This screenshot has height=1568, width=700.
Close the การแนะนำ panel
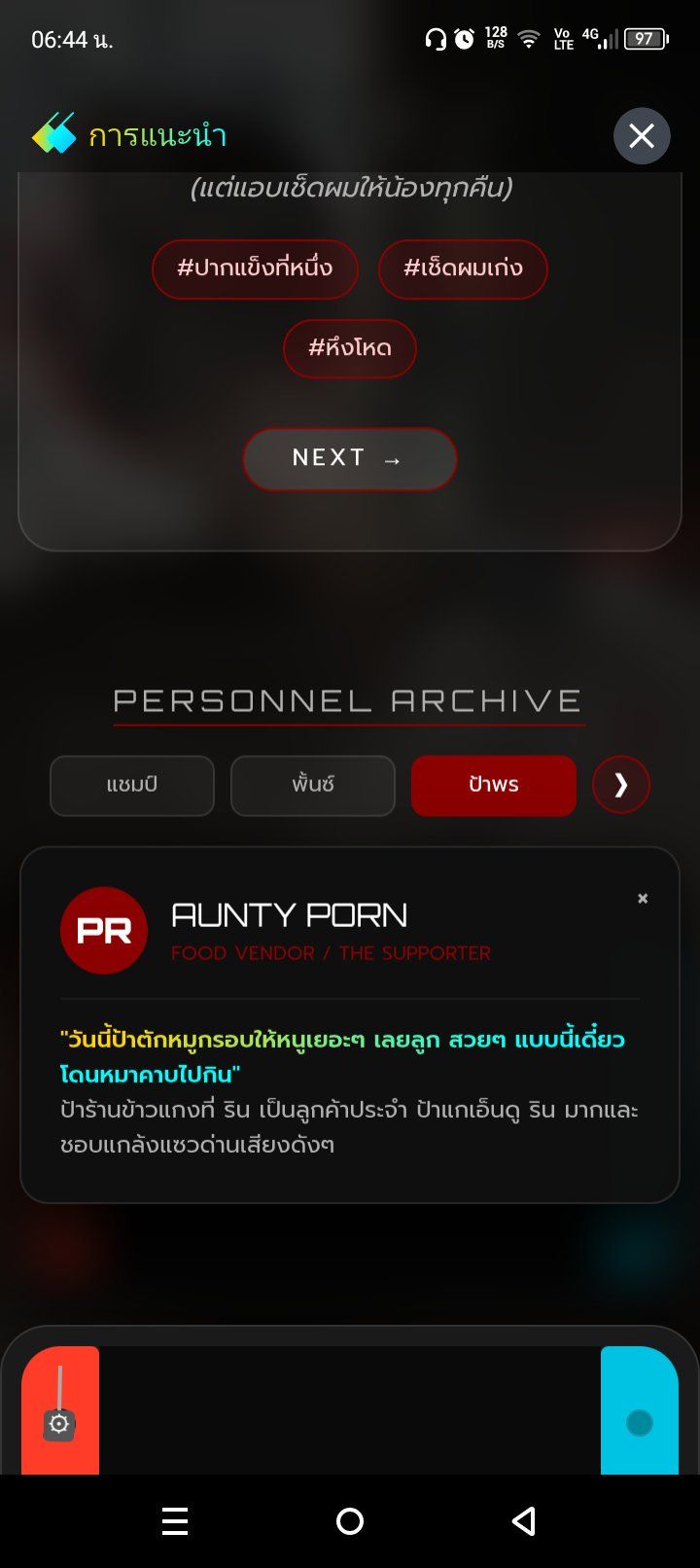(642, 136)
